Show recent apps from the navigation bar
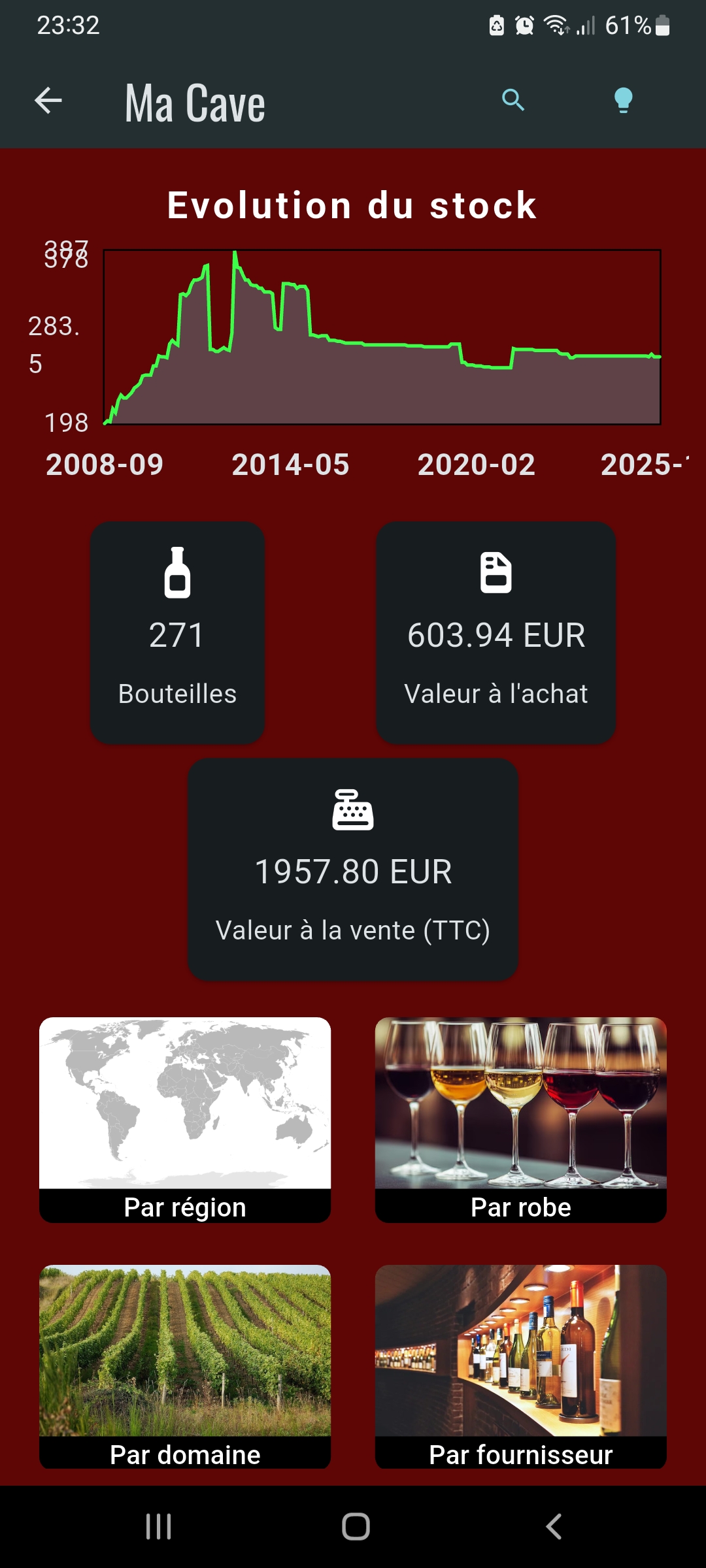This screenshot has height=1568, width=706. click(158, 1527)
